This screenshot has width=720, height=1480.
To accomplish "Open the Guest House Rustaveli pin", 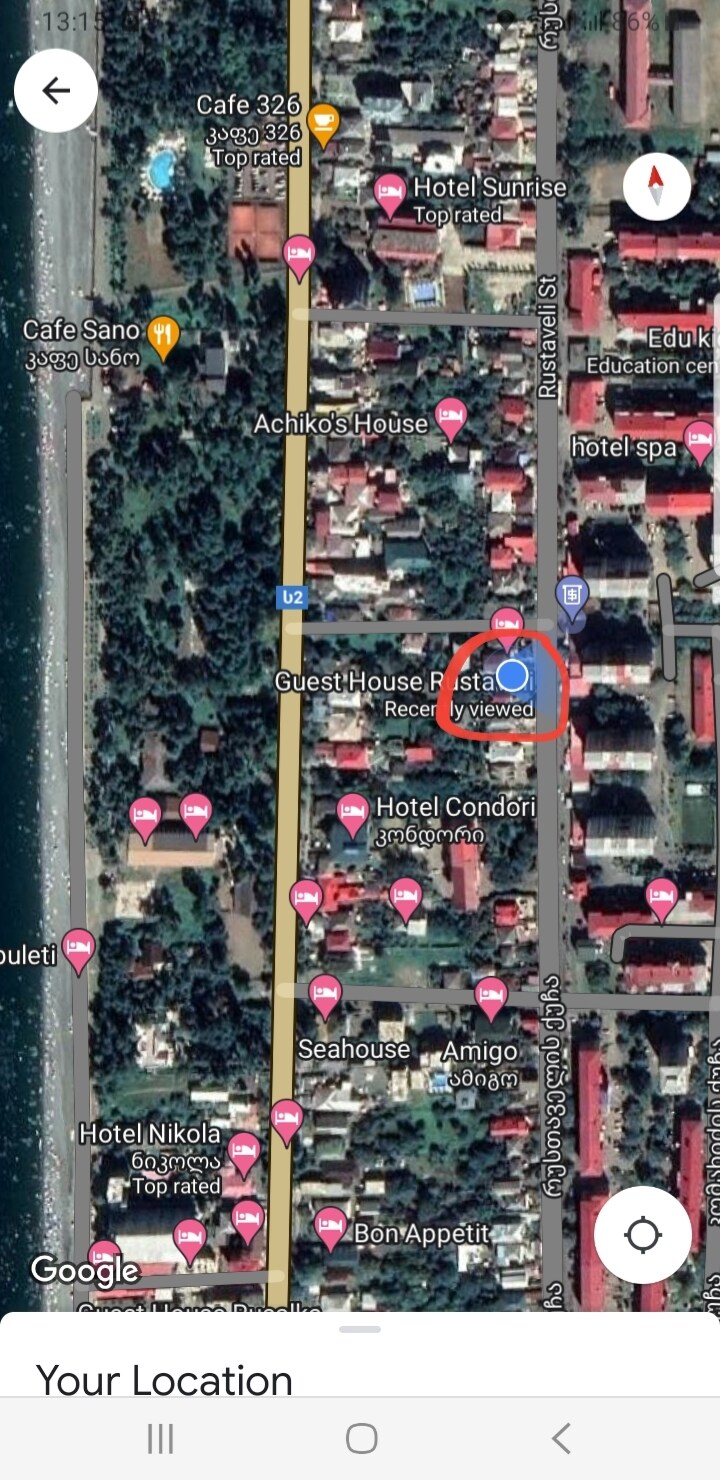I will tap(508, 628).
